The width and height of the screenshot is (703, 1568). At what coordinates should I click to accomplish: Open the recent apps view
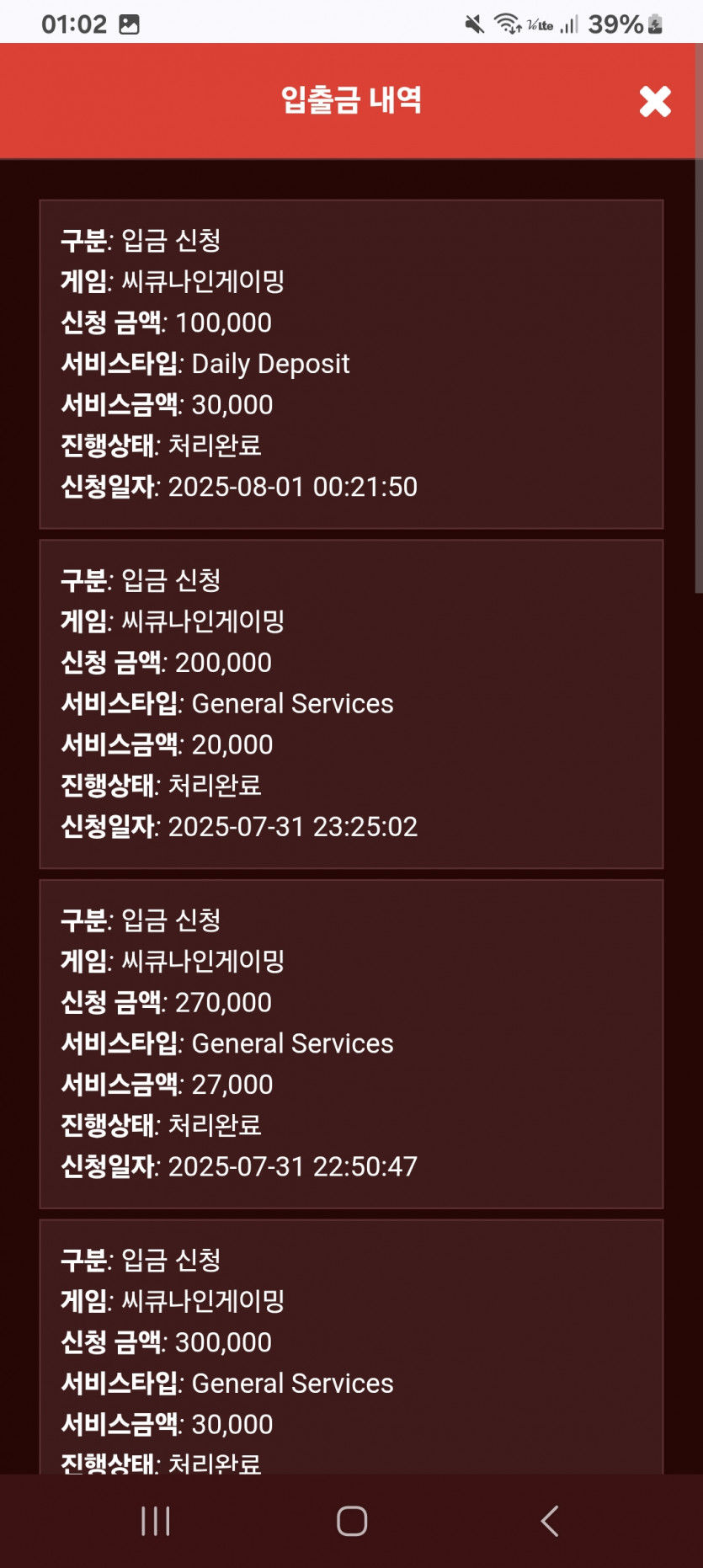(156, 1521)
